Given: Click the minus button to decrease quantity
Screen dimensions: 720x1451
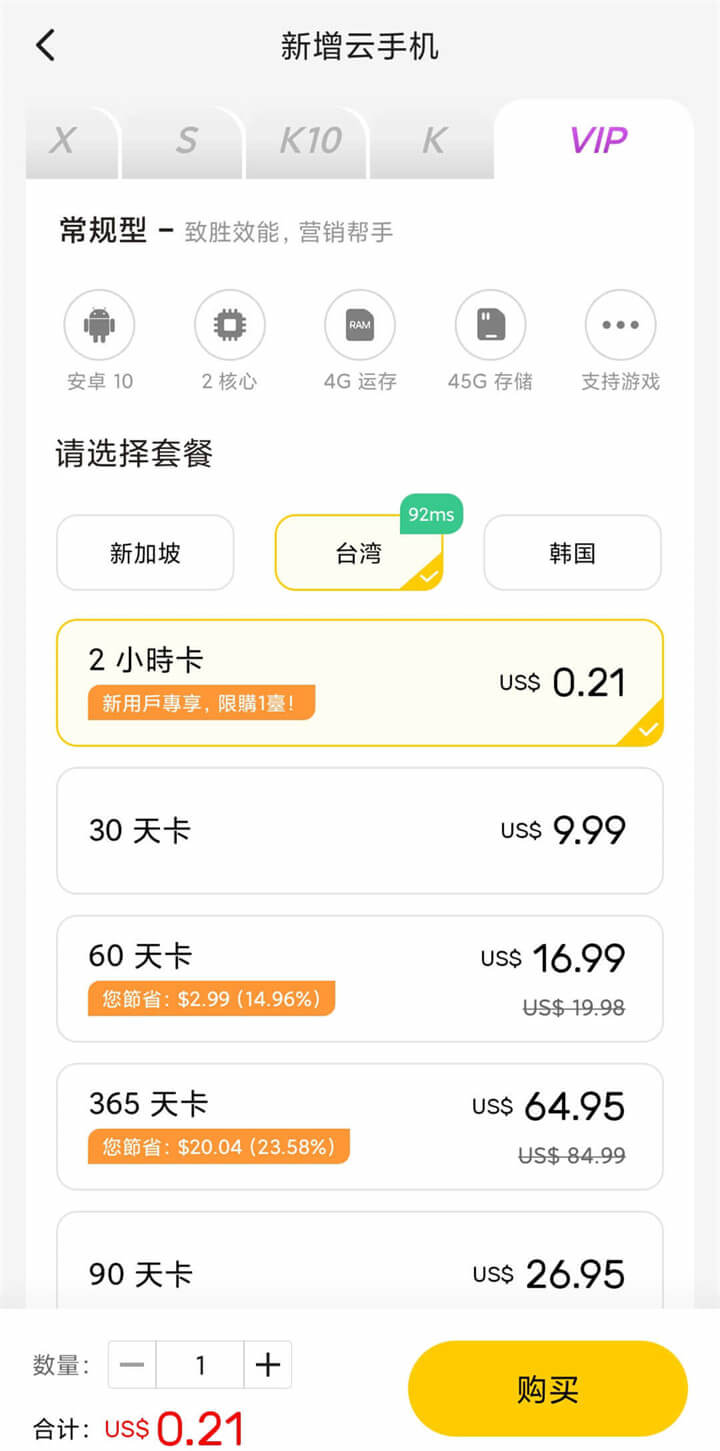Looking at the screenshot, I should pyautogui.click(x=131, y=1364).
